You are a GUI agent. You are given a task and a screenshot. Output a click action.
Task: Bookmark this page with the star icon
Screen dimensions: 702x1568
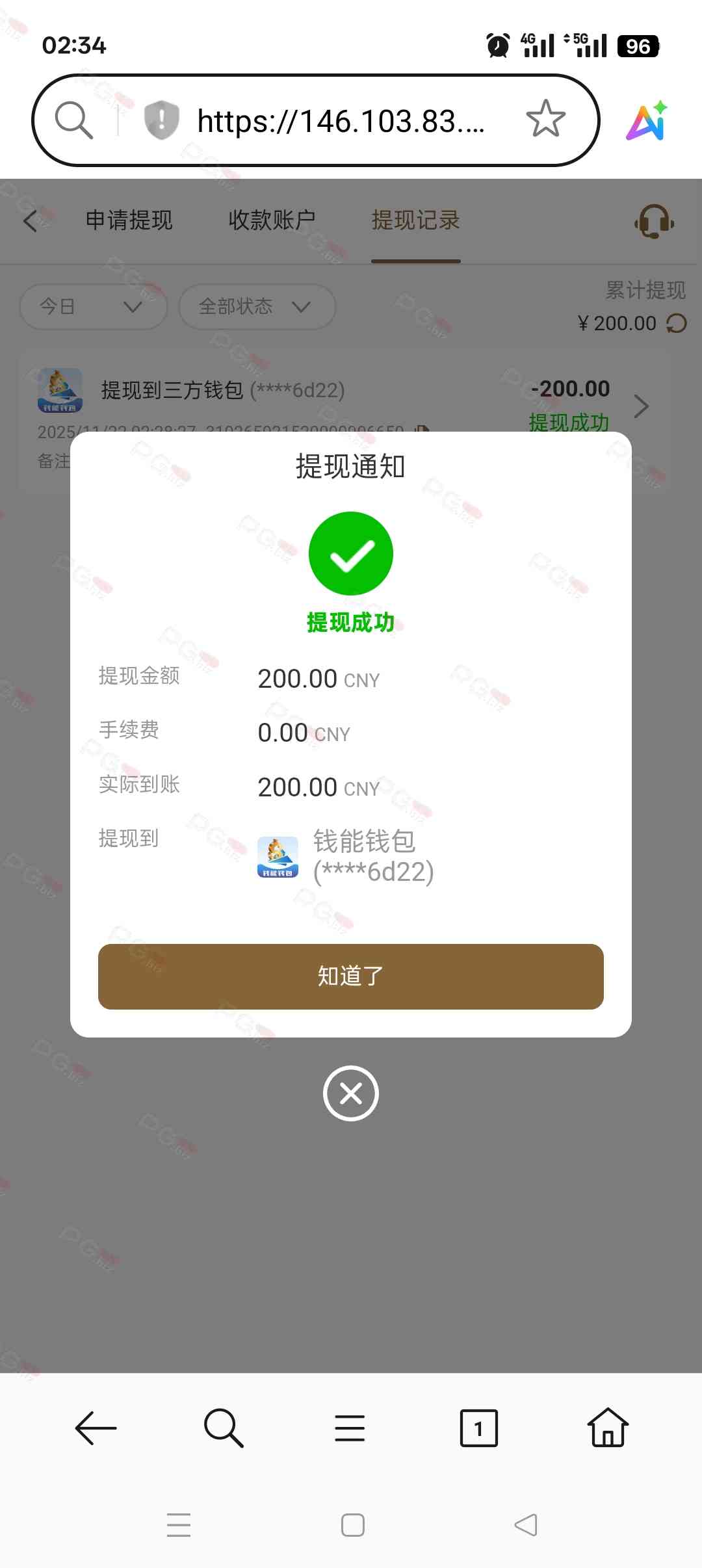coord(545,120)
